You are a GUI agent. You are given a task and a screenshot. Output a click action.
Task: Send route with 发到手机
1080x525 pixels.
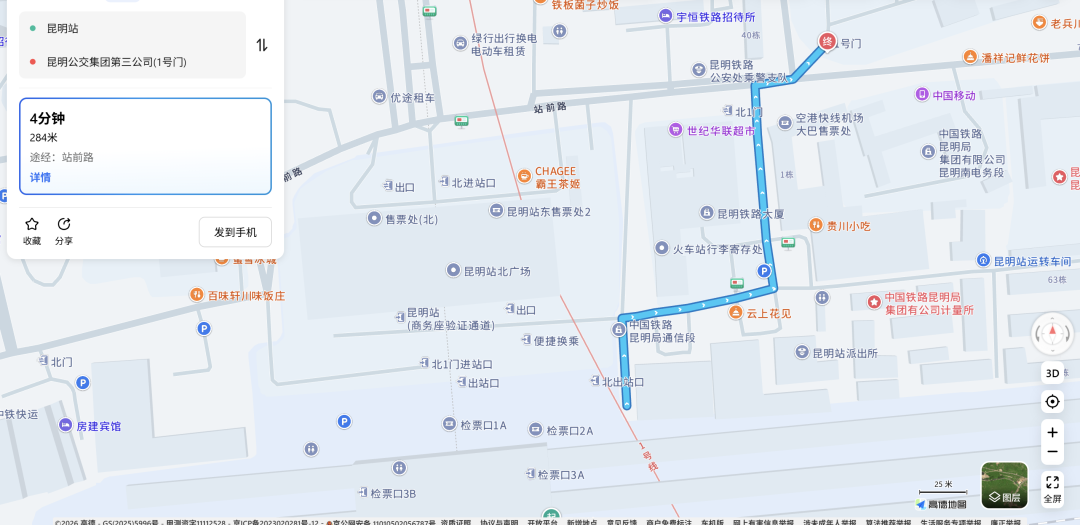235,232
